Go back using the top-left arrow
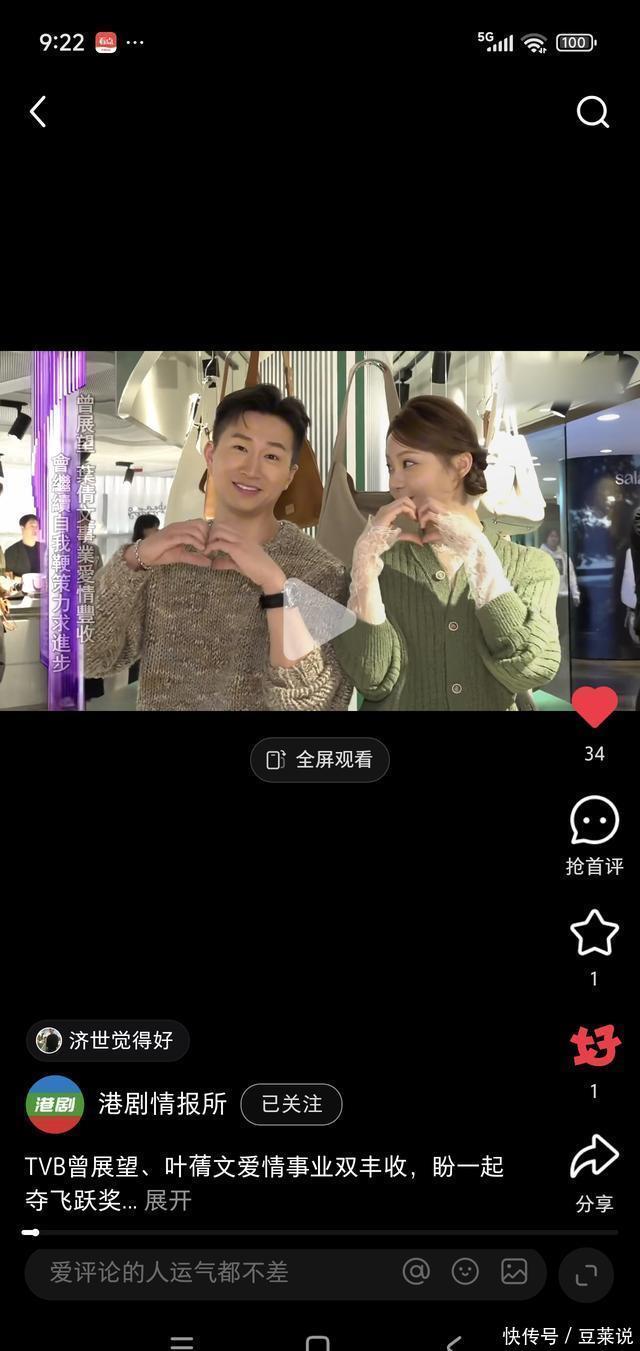This screenshot has height=1351, width=640. click(38, 112)
